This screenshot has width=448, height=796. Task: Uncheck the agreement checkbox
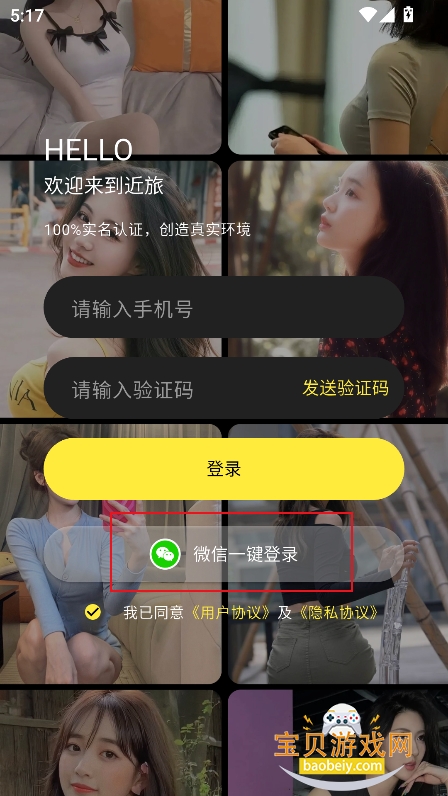92,612
